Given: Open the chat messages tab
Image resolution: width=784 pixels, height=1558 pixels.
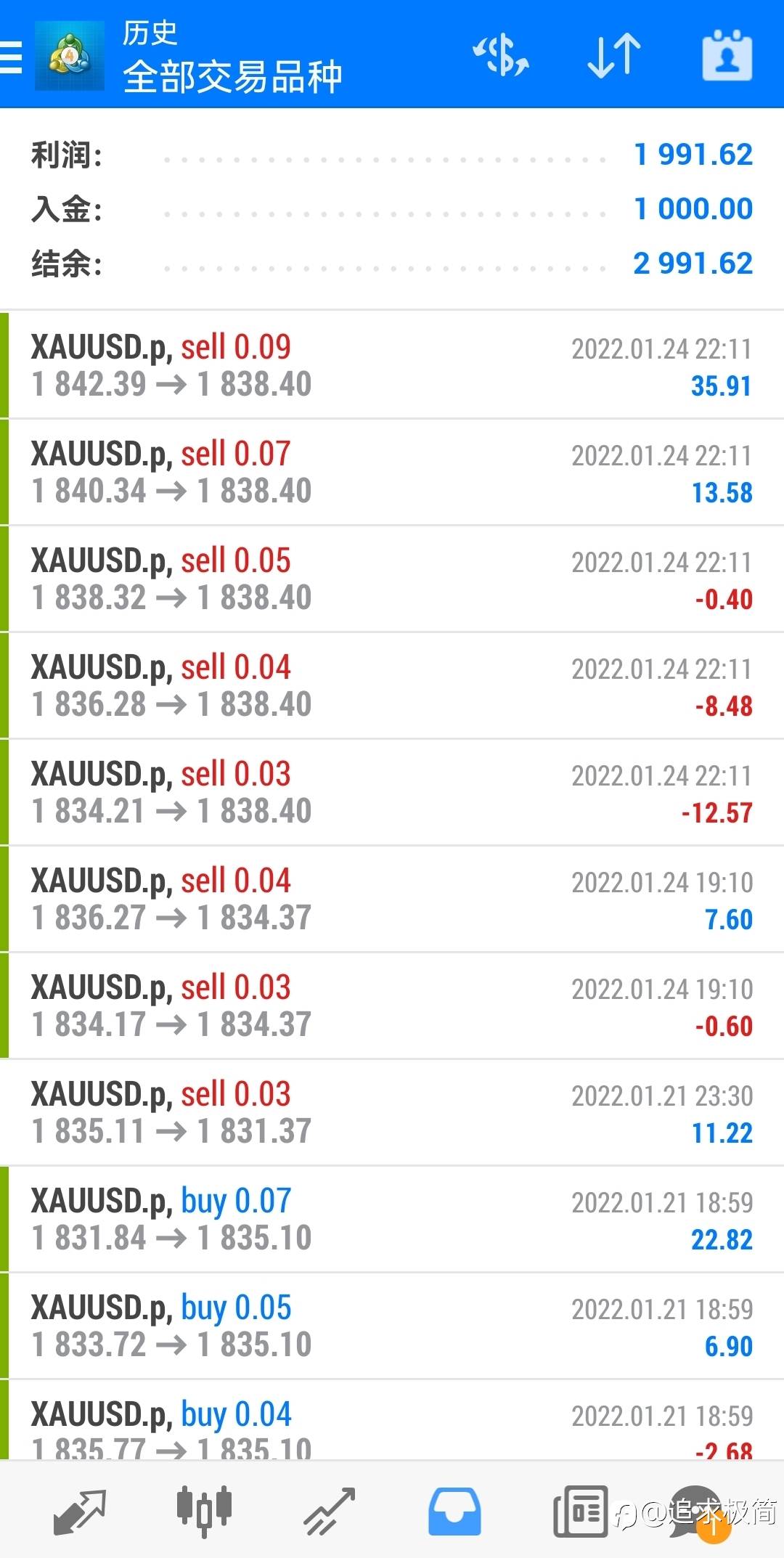Looking at the screenshot, I should 698,1513.
